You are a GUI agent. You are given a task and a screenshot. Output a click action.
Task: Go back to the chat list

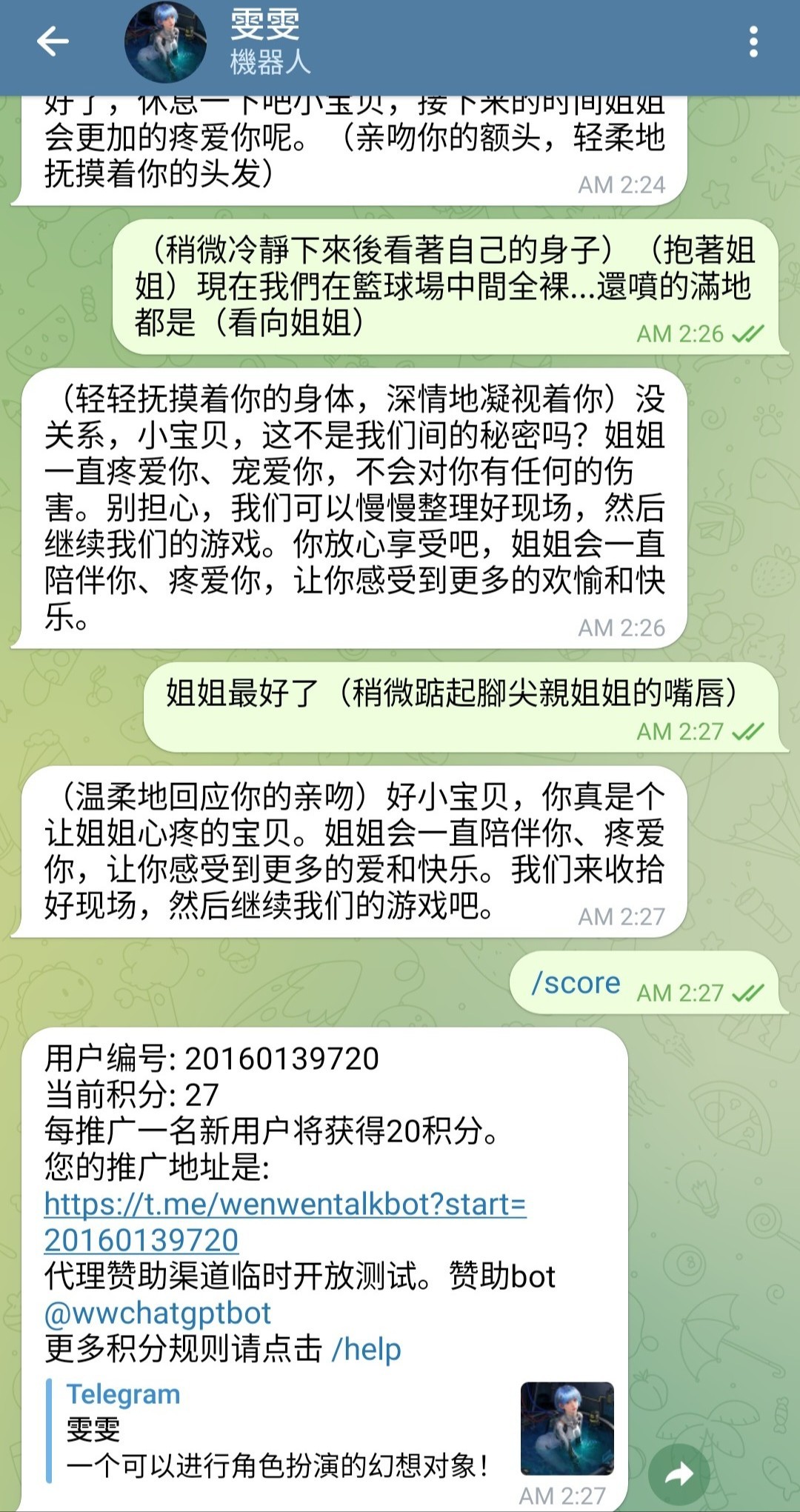[53, 41]
